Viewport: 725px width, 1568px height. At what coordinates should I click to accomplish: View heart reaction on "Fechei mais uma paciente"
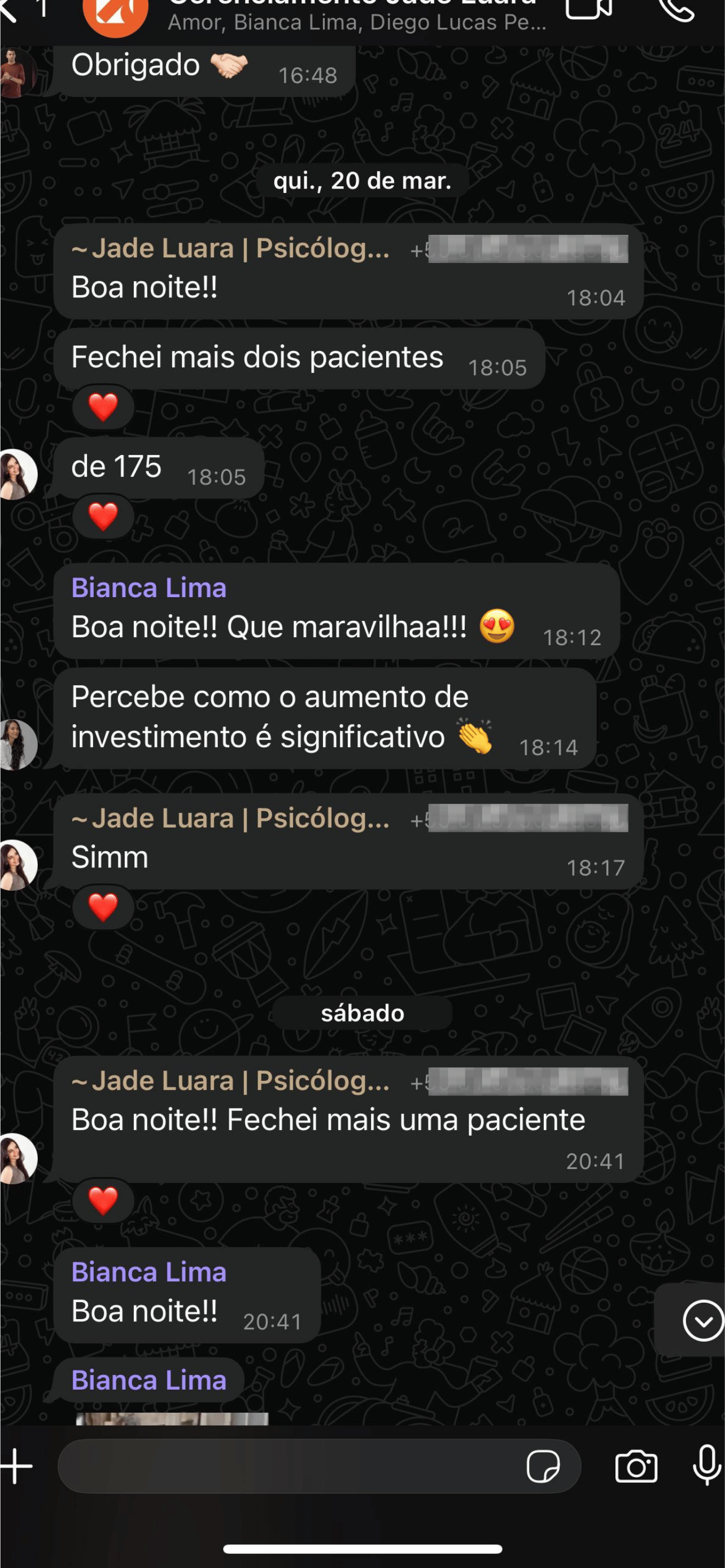[x=103, y=1201]
